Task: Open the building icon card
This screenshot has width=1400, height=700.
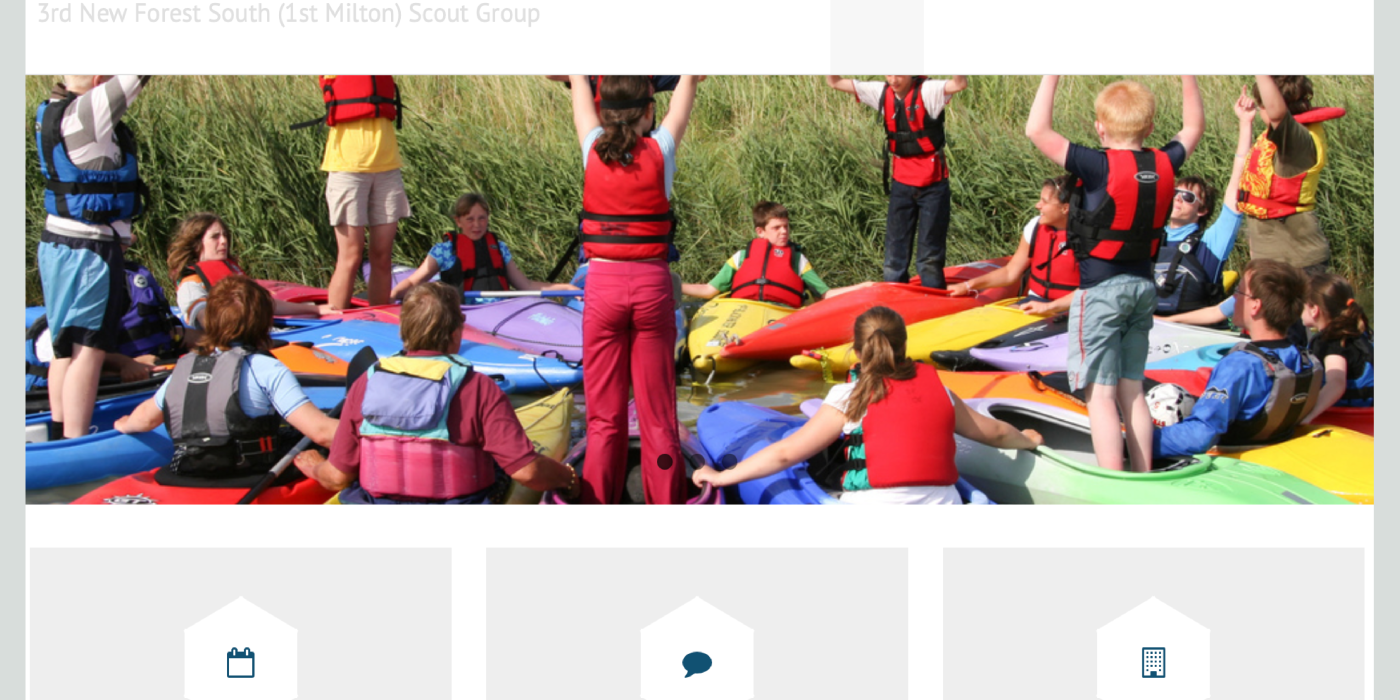Action: pyautogui.click(x=1153, y=662)
